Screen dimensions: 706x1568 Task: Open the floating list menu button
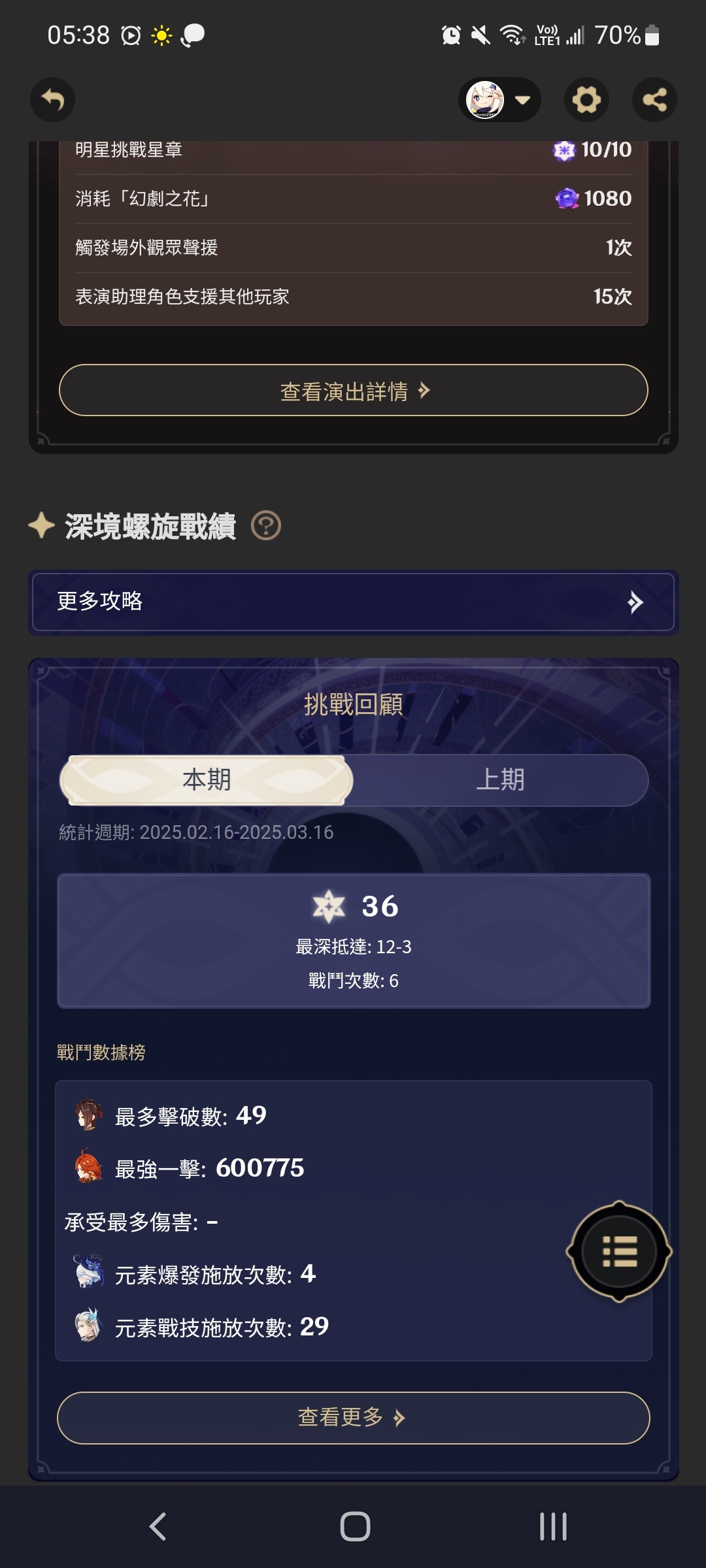[618, 1251]
